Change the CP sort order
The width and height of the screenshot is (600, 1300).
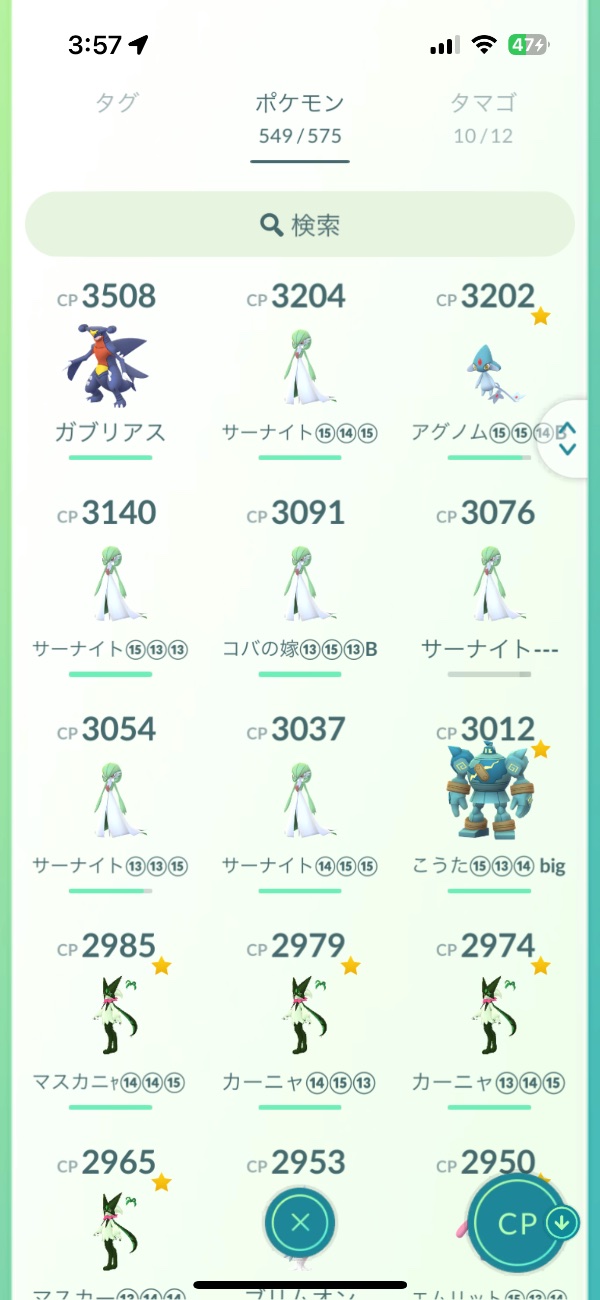click(x=520, y=1224)
